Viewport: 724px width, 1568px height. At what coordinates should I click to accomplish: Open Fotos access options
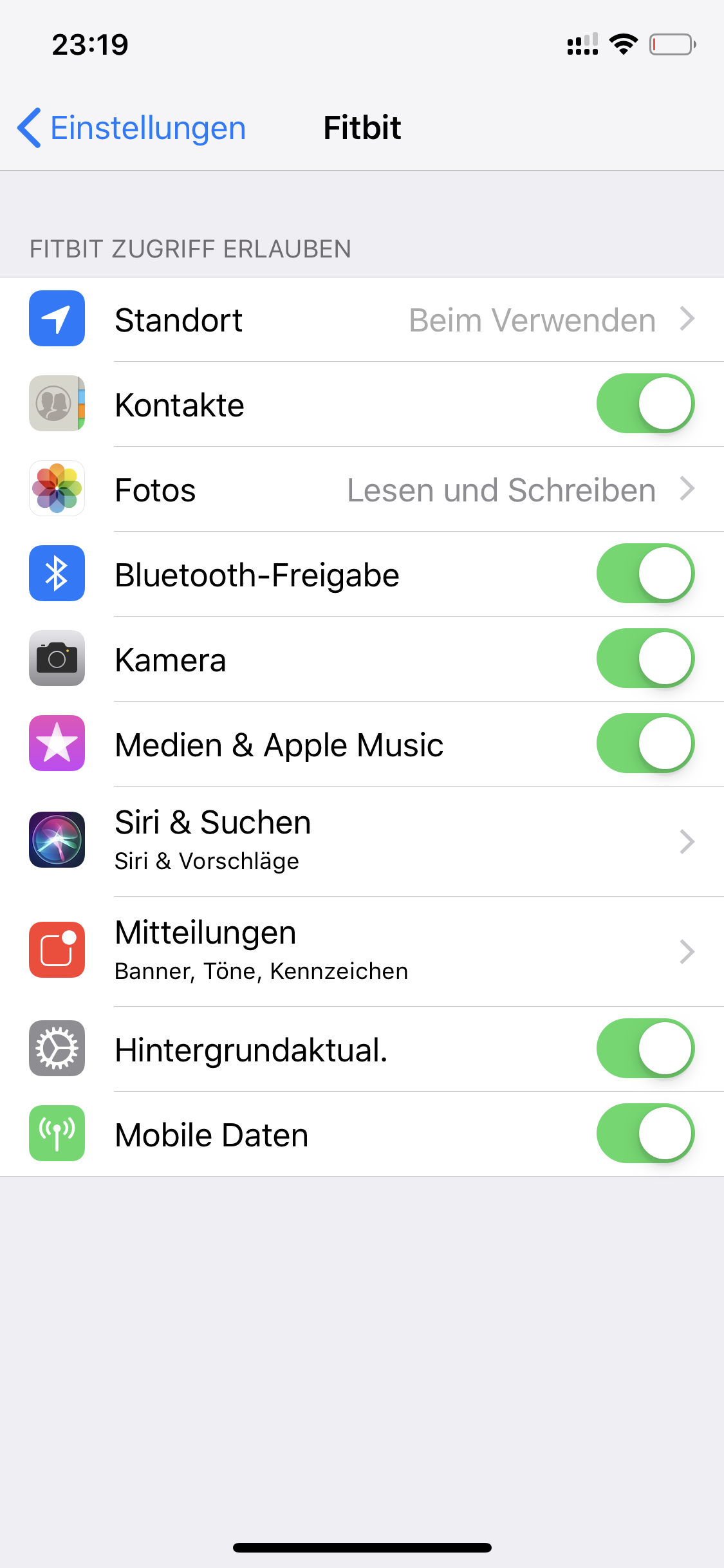[x=386, y=490]
